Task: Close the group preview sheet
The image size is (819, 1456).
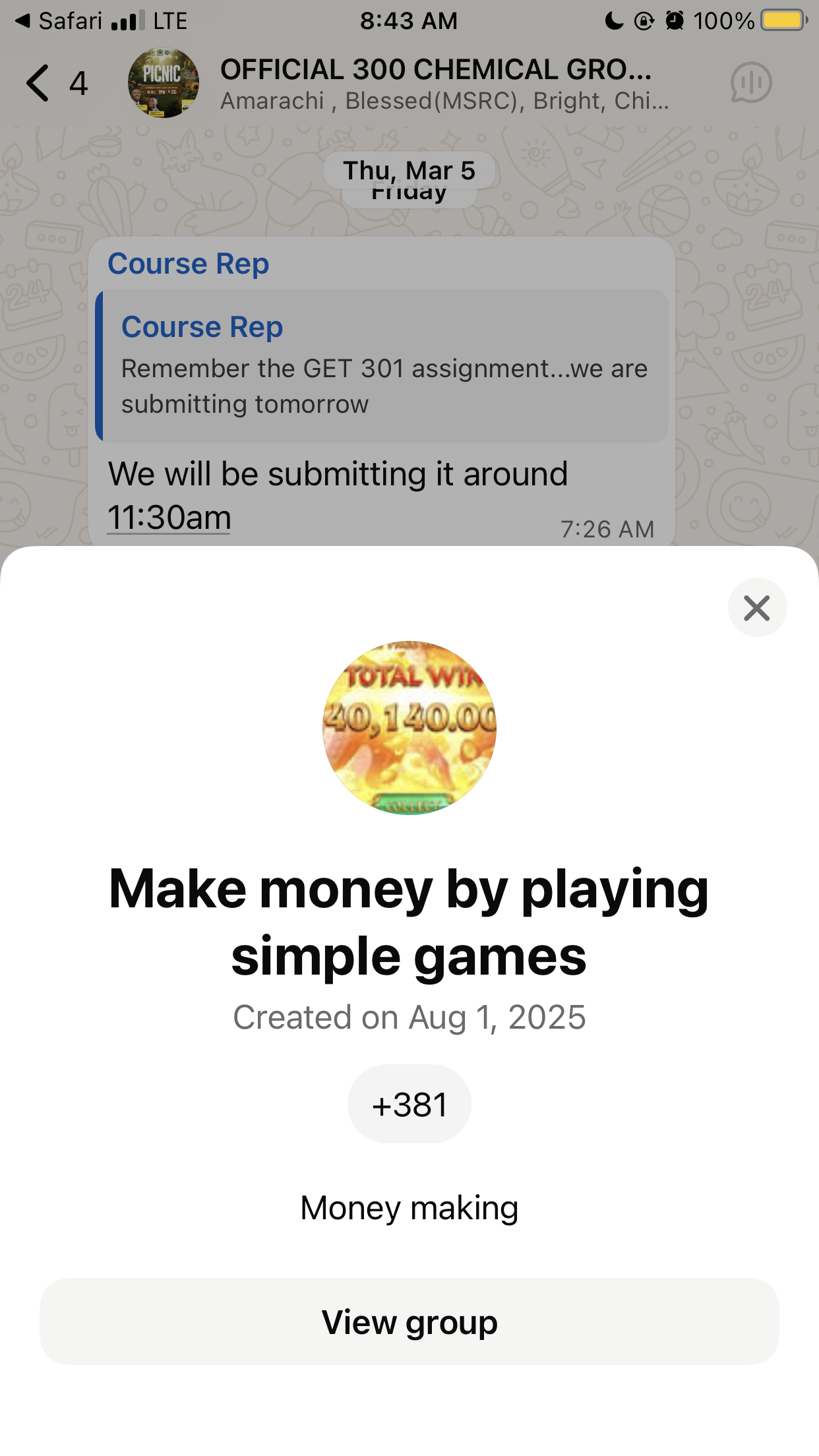Action: coord(757,607)
